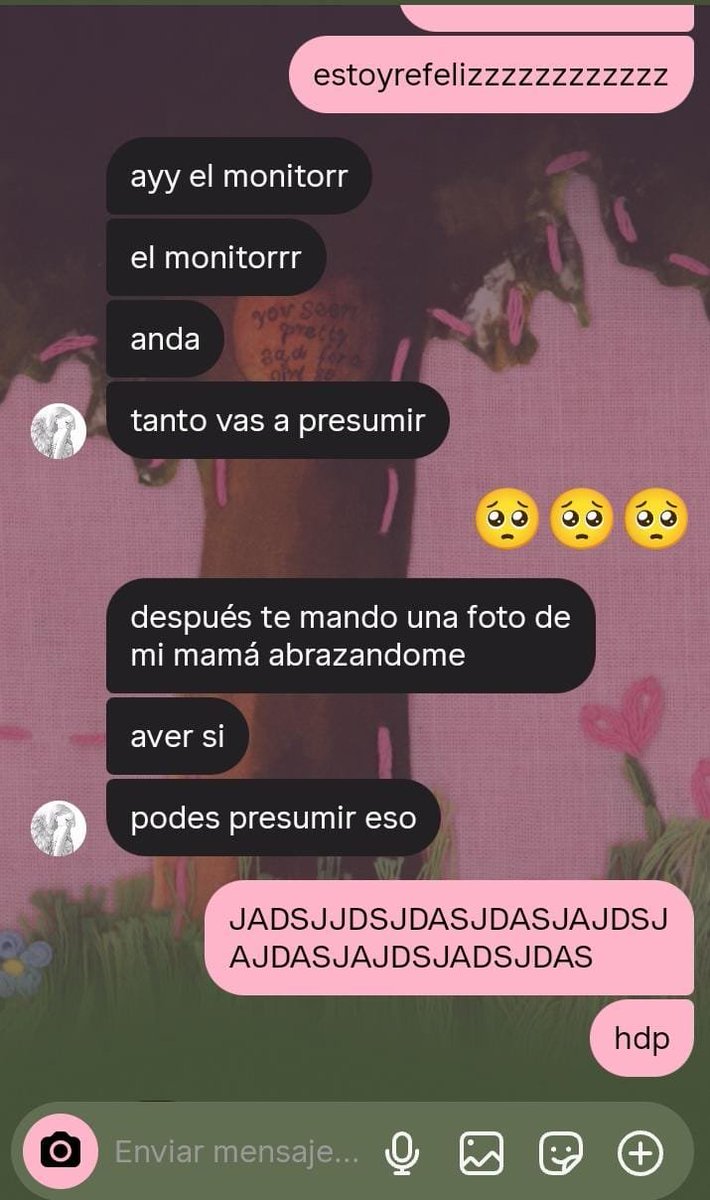Open the gallery image picker

tap(481, 1153)
